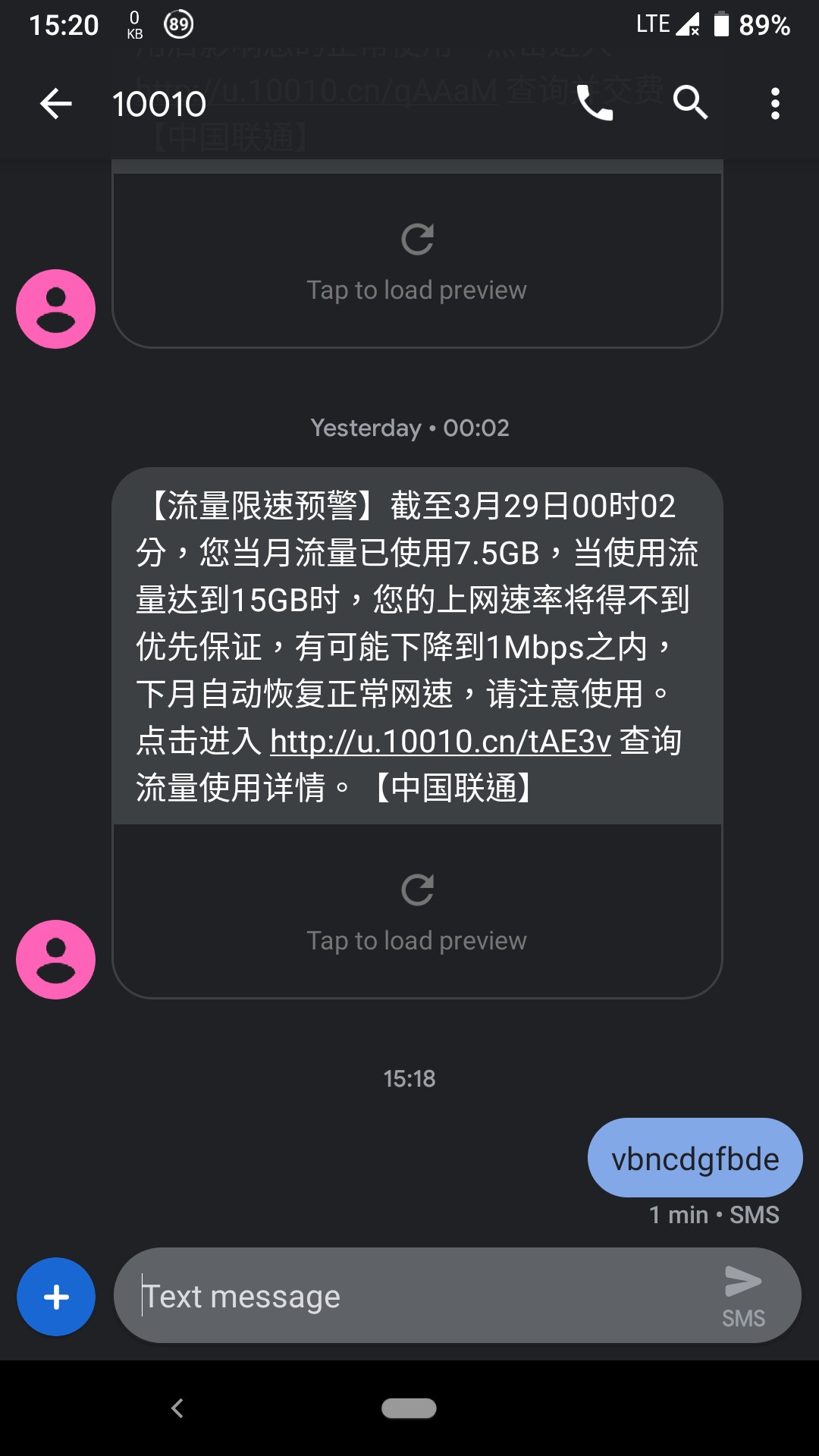Search within this conversation

pyautogui.click(x=690, y=103)
